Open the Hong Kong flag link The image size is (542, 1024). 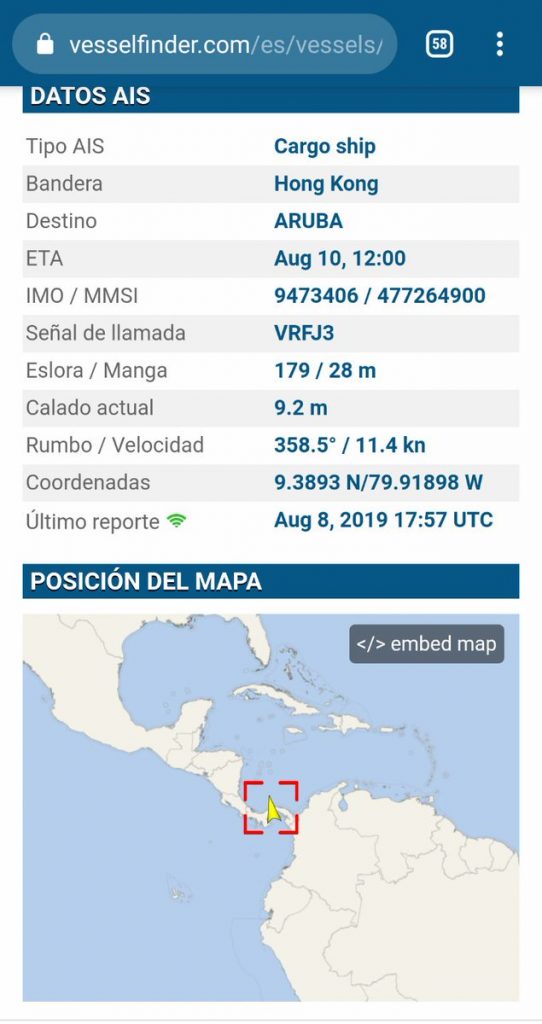coord(326,184)
